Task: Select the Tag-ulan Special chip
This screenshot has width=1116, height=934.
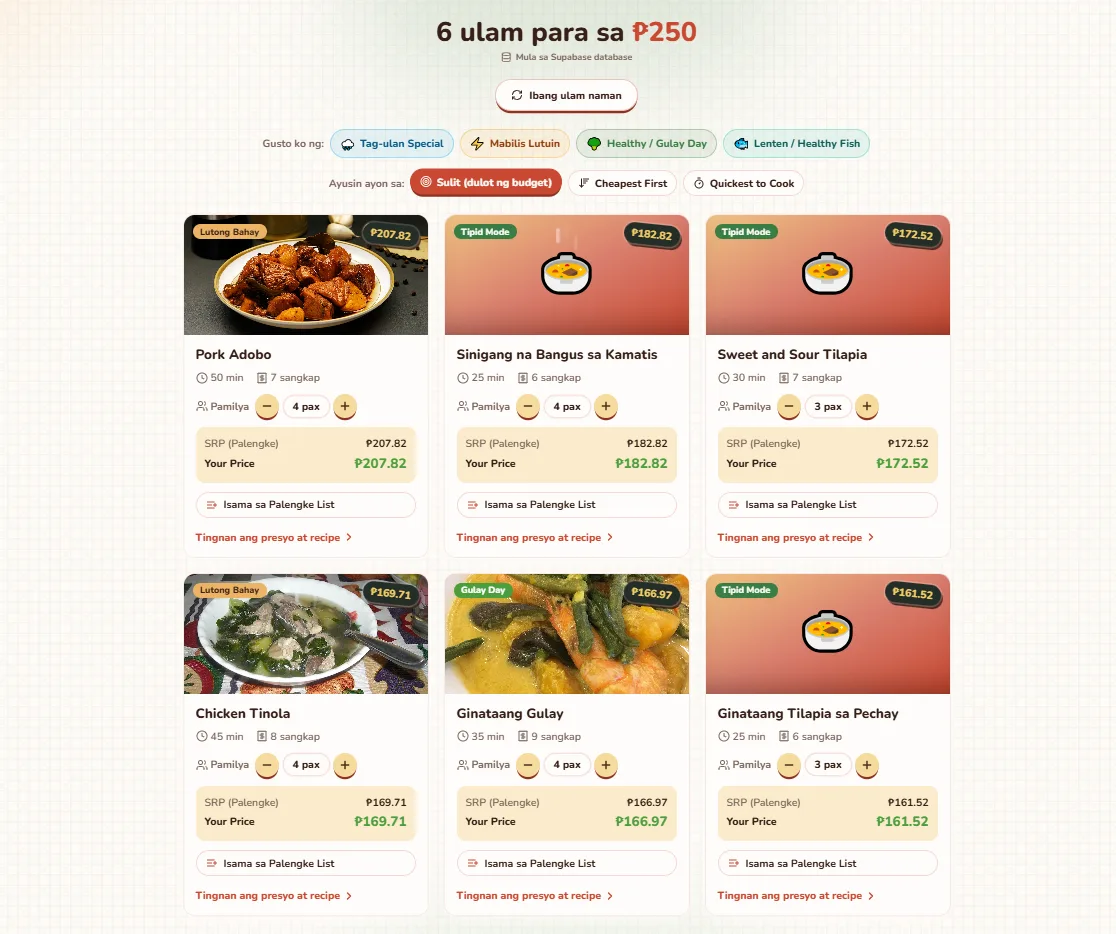Action: pos(392,143)
